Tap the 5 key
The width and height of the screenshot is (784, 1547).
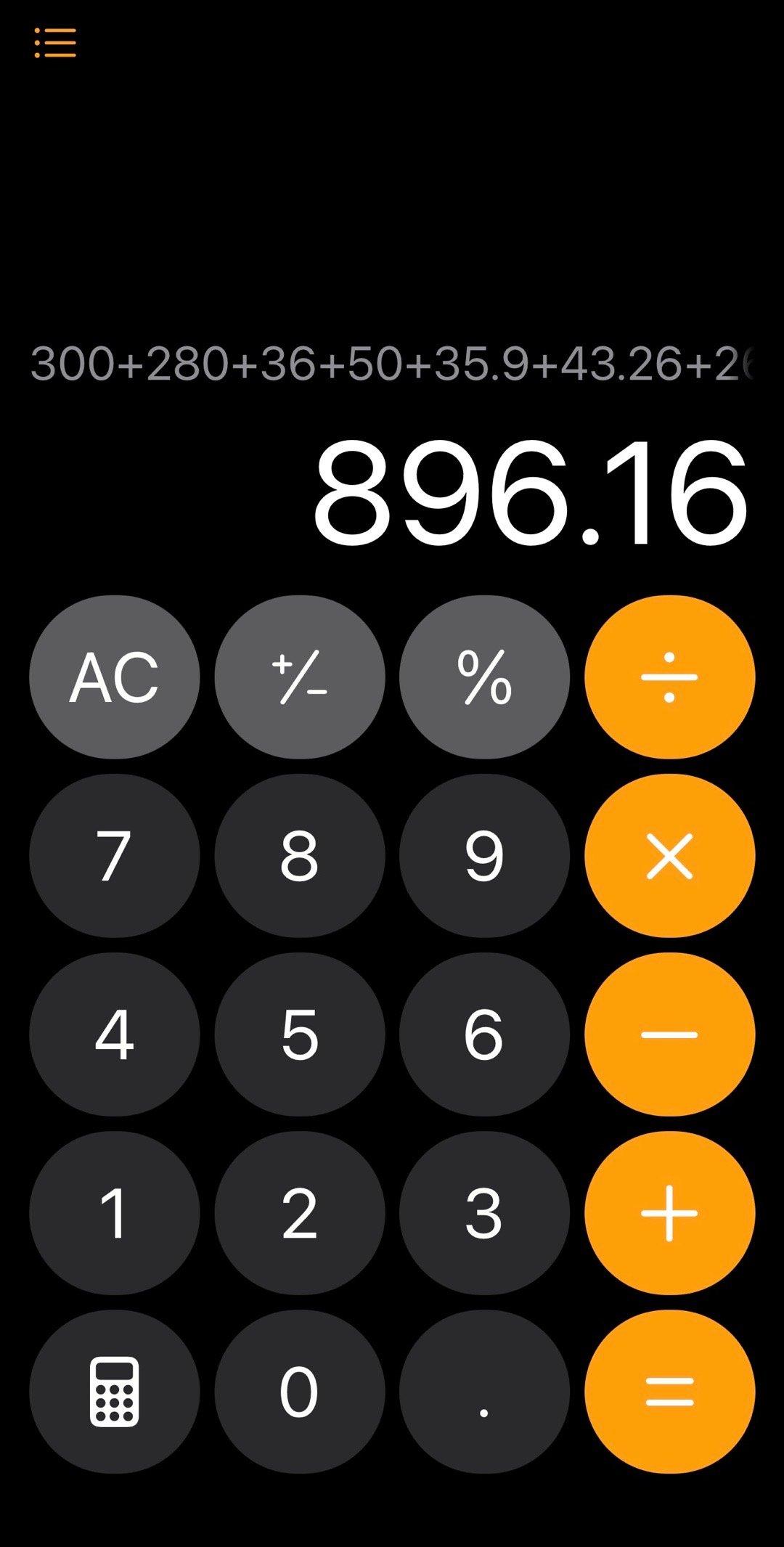point(299,1034)
